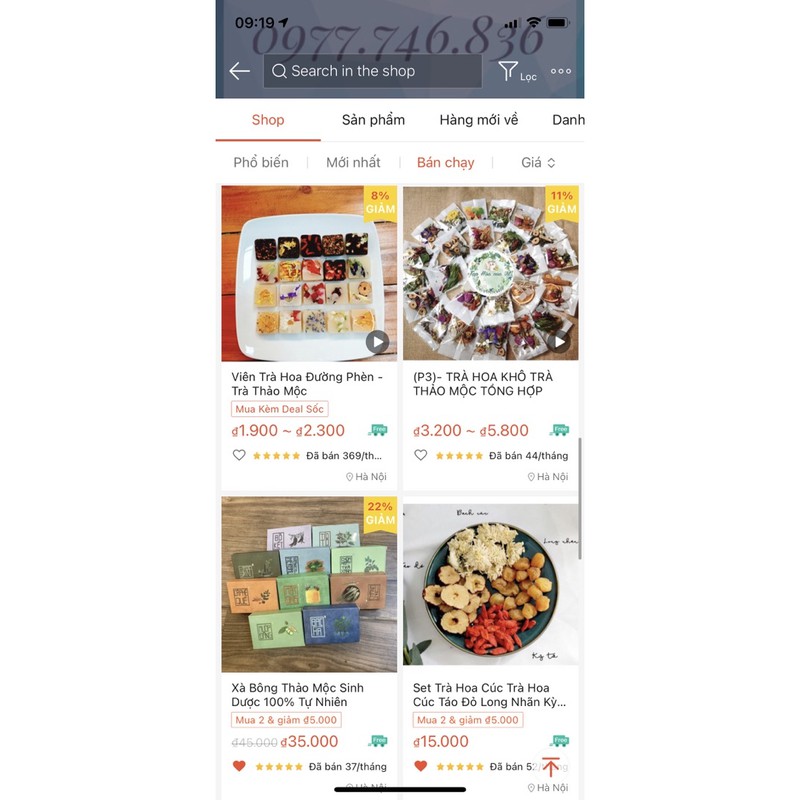Open the (P3)- TRÀ HOA KHÔ product
The width and height of the screenshot is (800, 800).
[x=490, y=274]
